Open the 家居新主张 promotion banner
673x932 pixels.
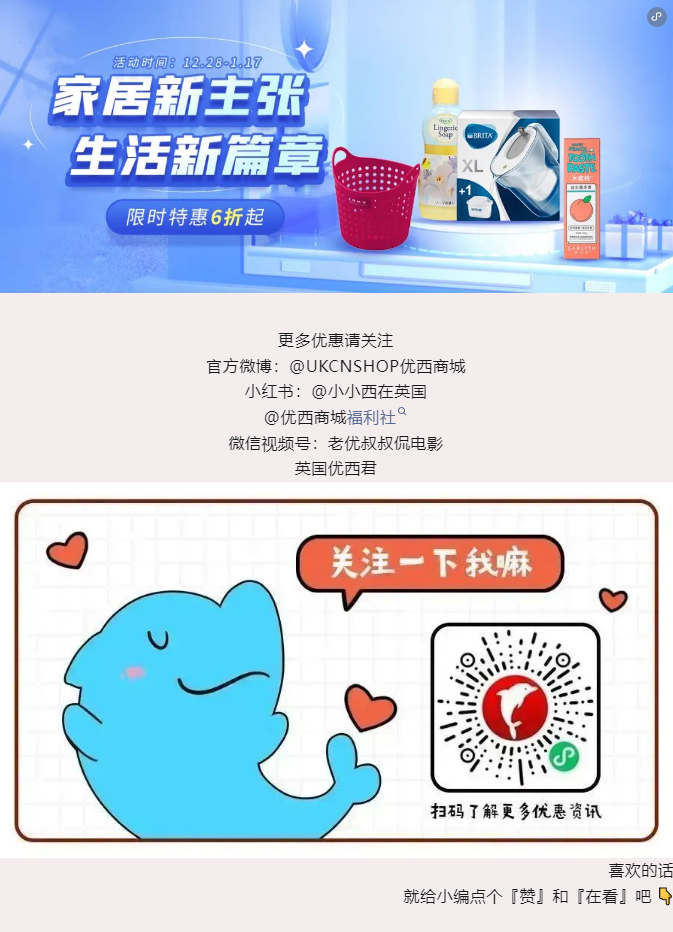point(336,146)
